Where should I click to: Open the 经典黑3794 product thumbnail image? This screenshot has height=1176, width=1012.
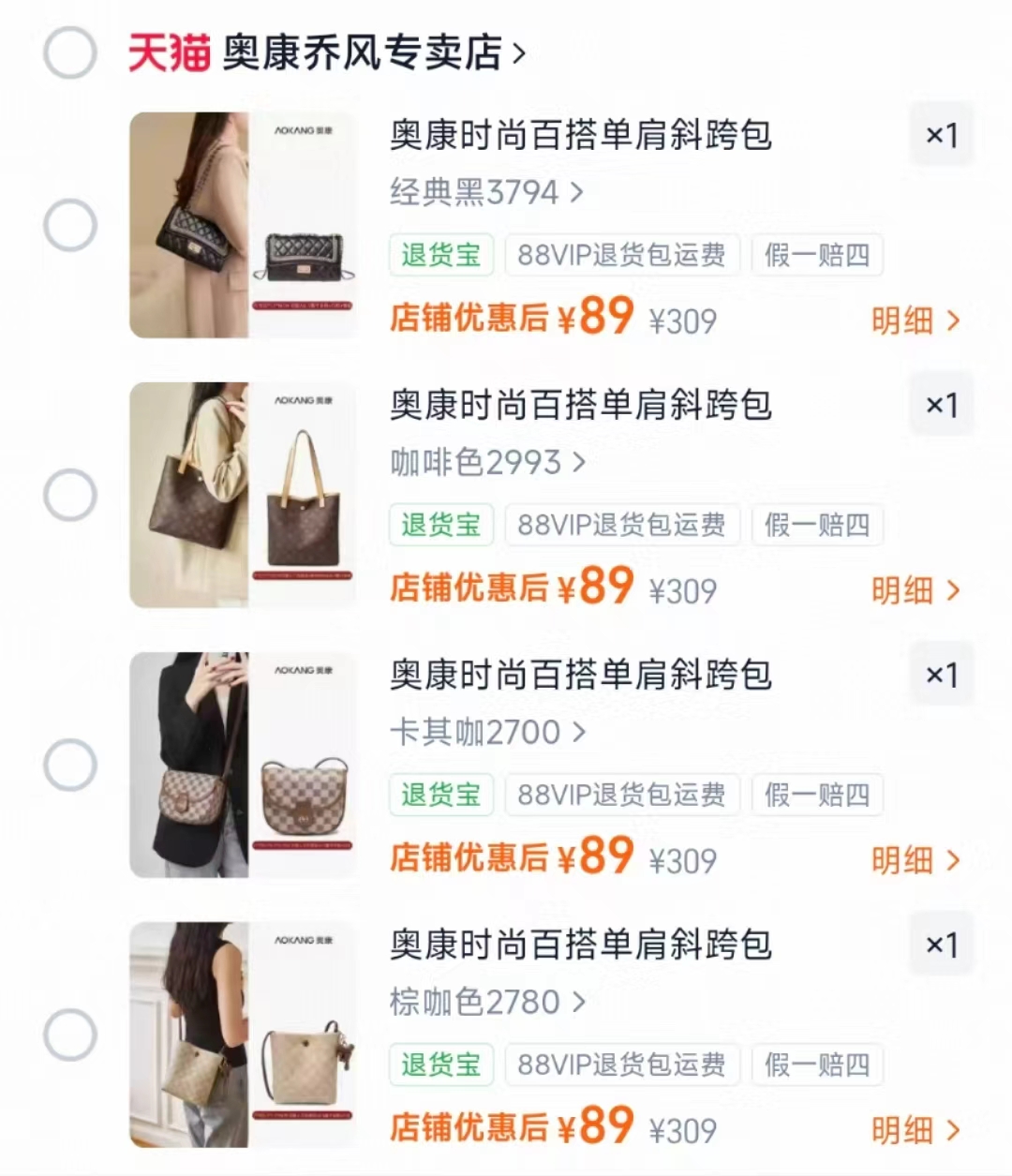tap(242, 225)
